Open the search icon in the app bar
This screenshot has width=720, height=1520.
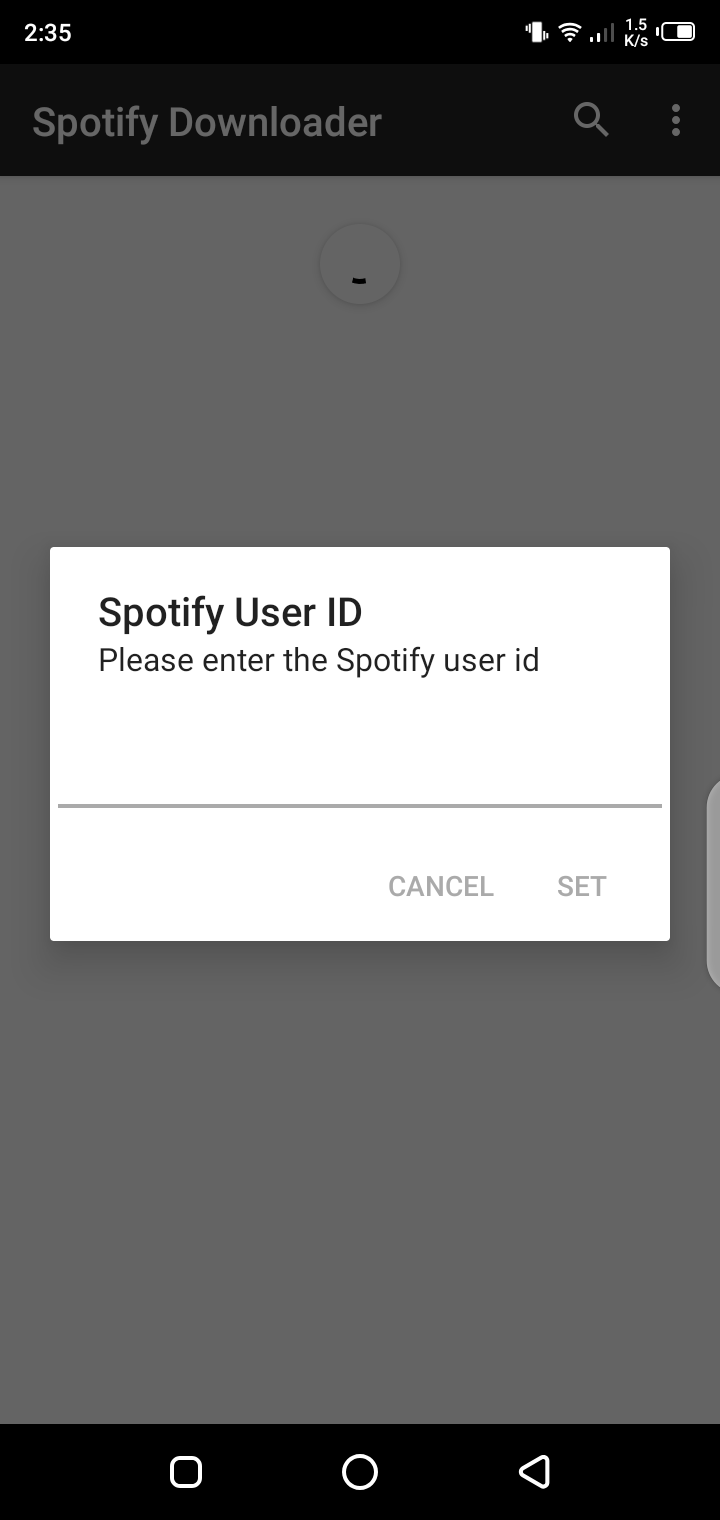(591, 120)
